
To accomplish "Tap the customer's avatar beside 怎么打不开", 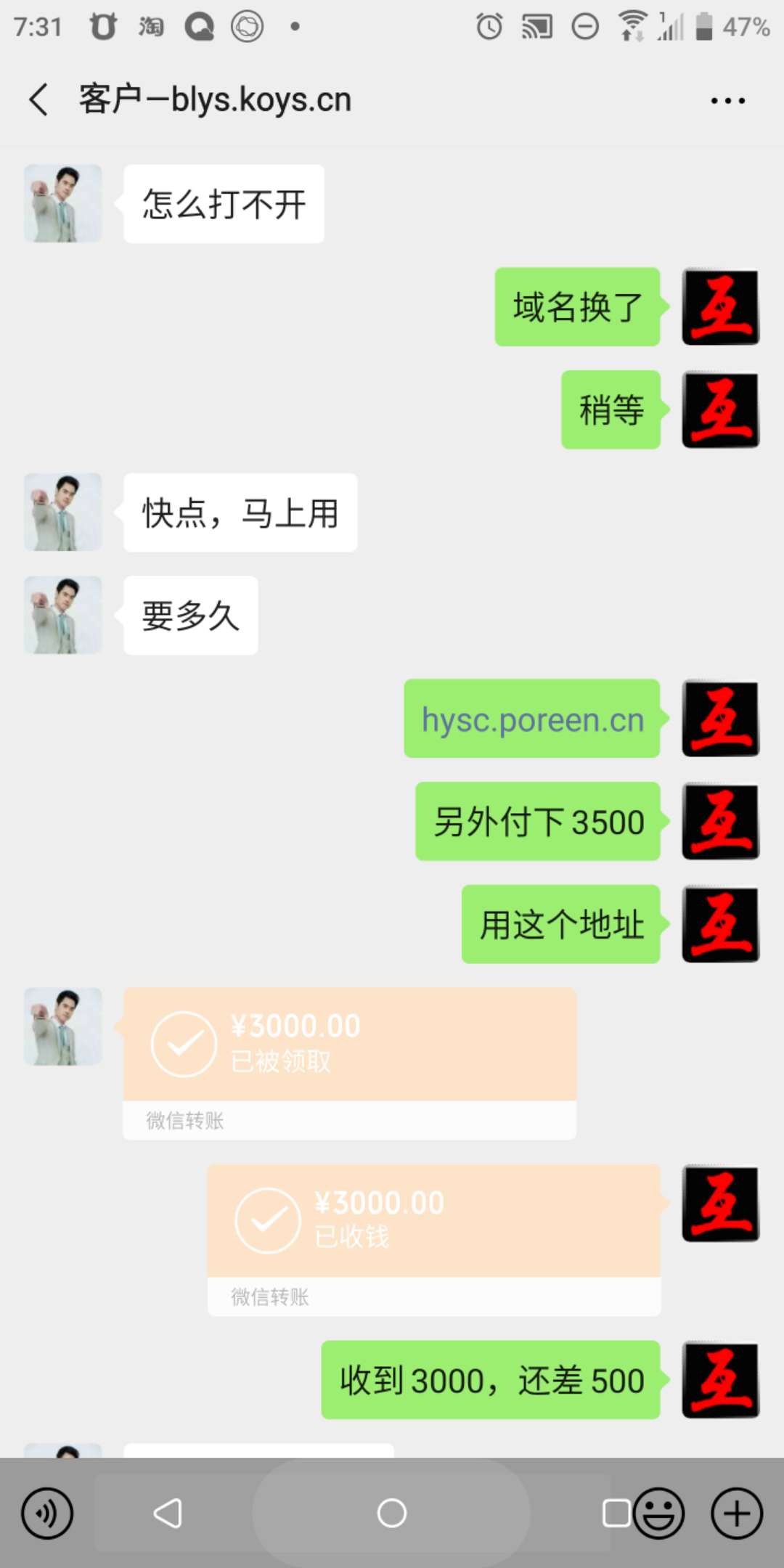I will tap(63, 203).
